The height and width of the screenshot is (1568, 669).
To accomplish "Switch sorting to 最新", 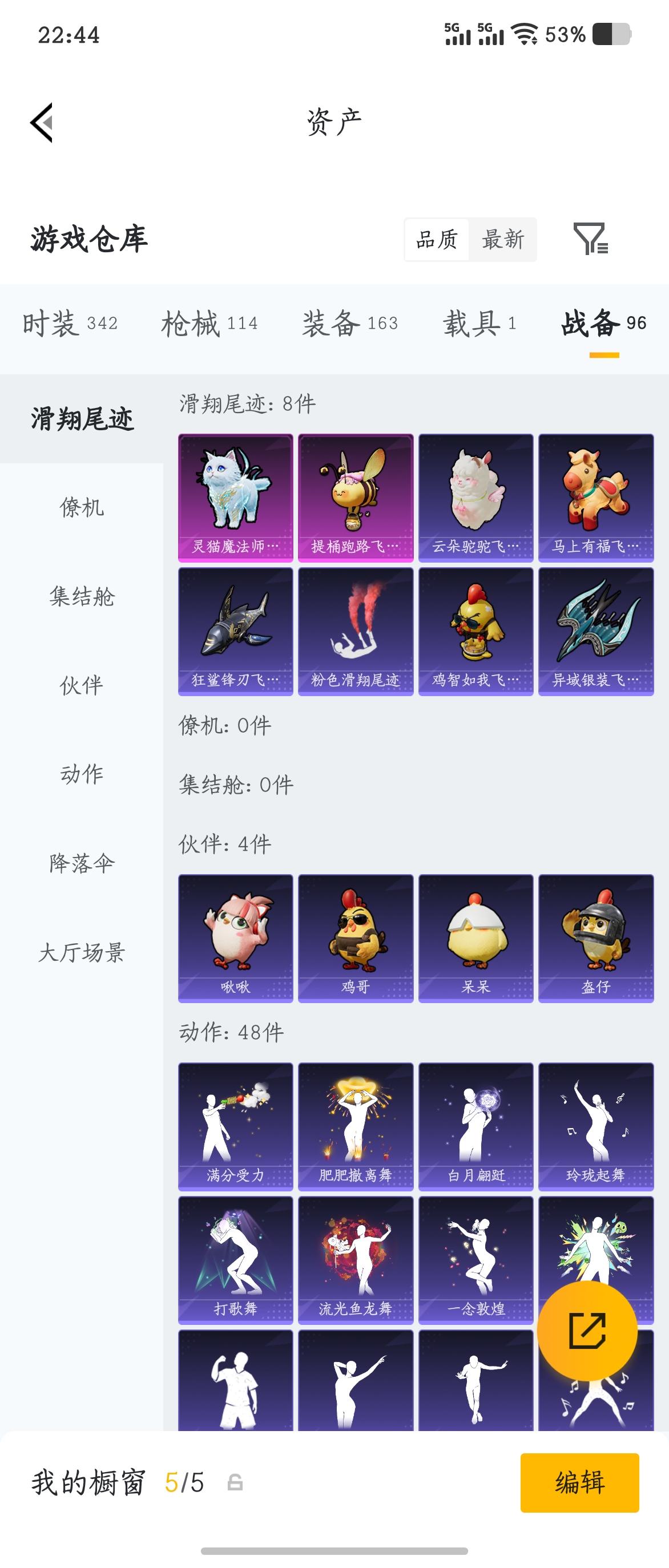I will click(503, 240).
